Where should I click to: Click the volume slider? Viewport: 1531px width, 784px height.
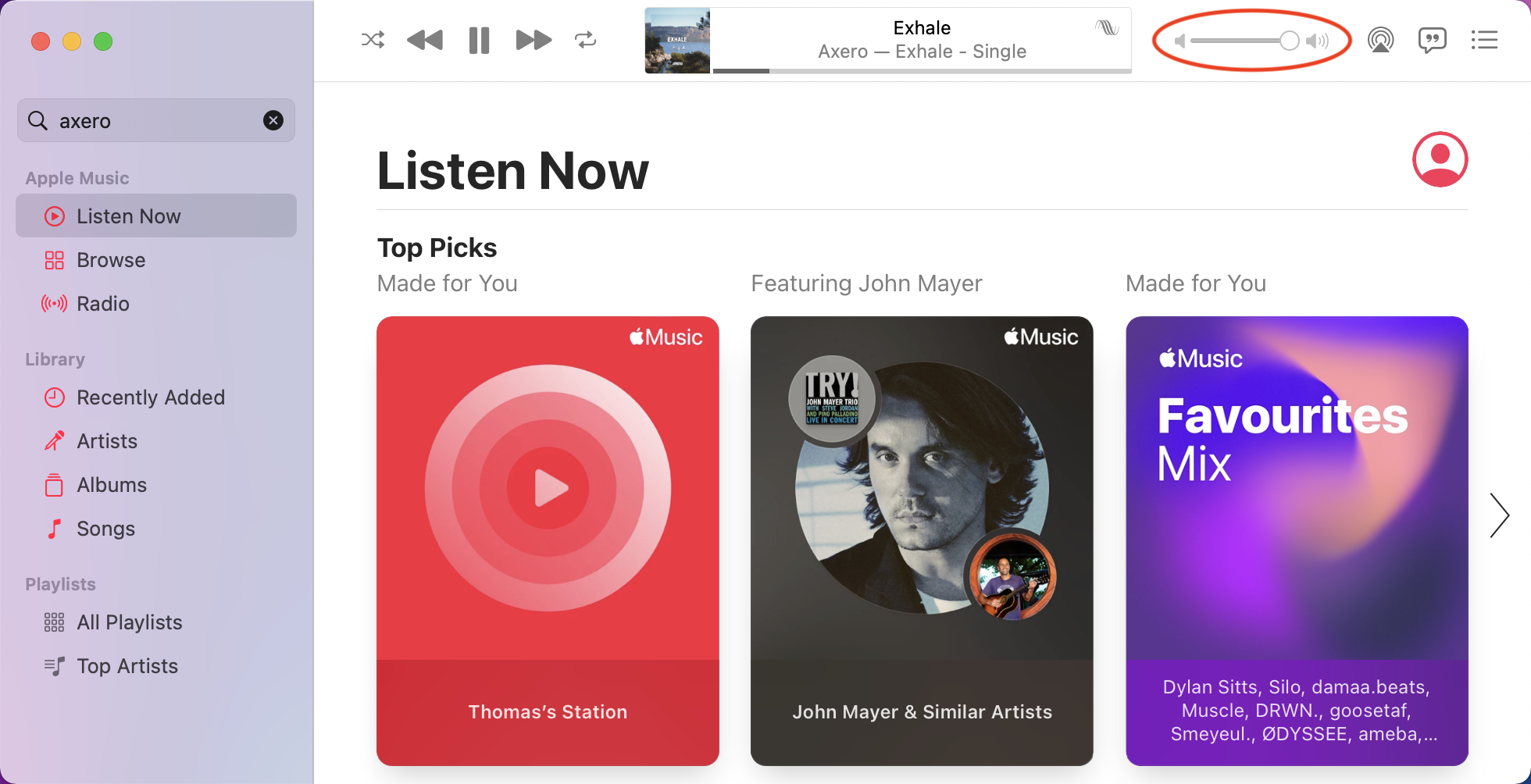tap(1242, 41)
